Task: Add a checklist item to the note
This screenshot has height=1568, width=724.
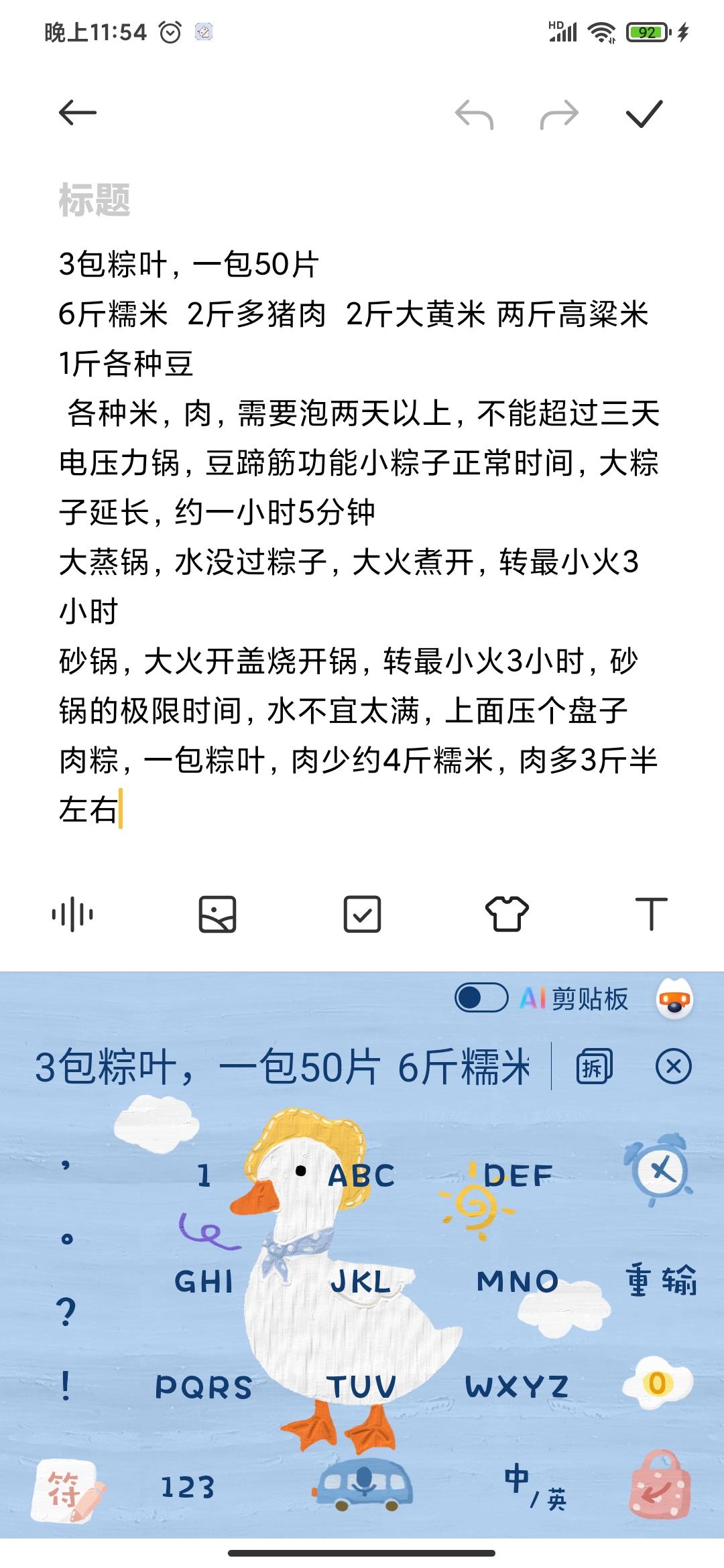Action: point(362,915)
